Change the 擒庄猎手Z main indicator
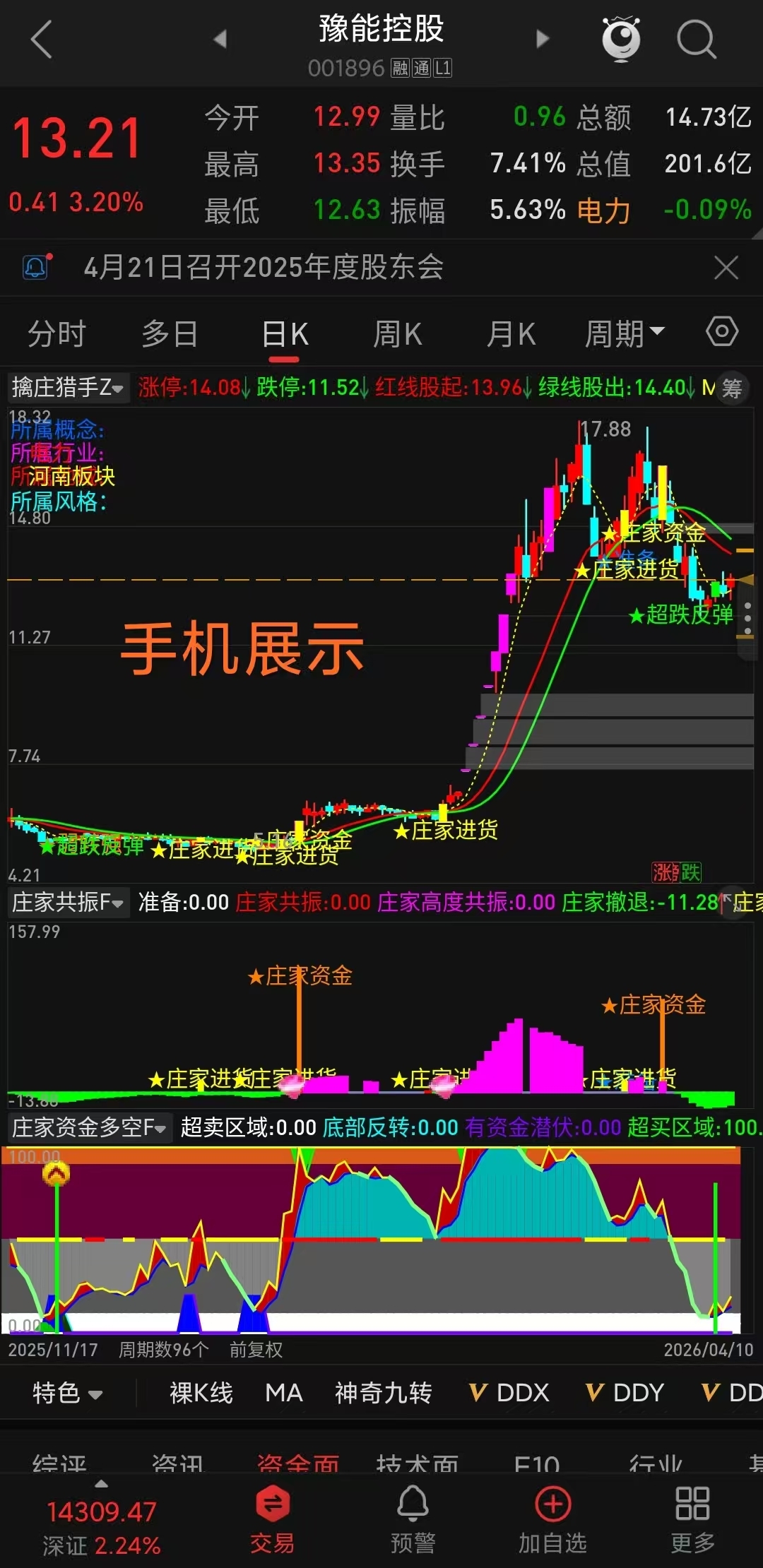Screen dimensions: 763x1568 pyautogui.click(x=68, y=388)
